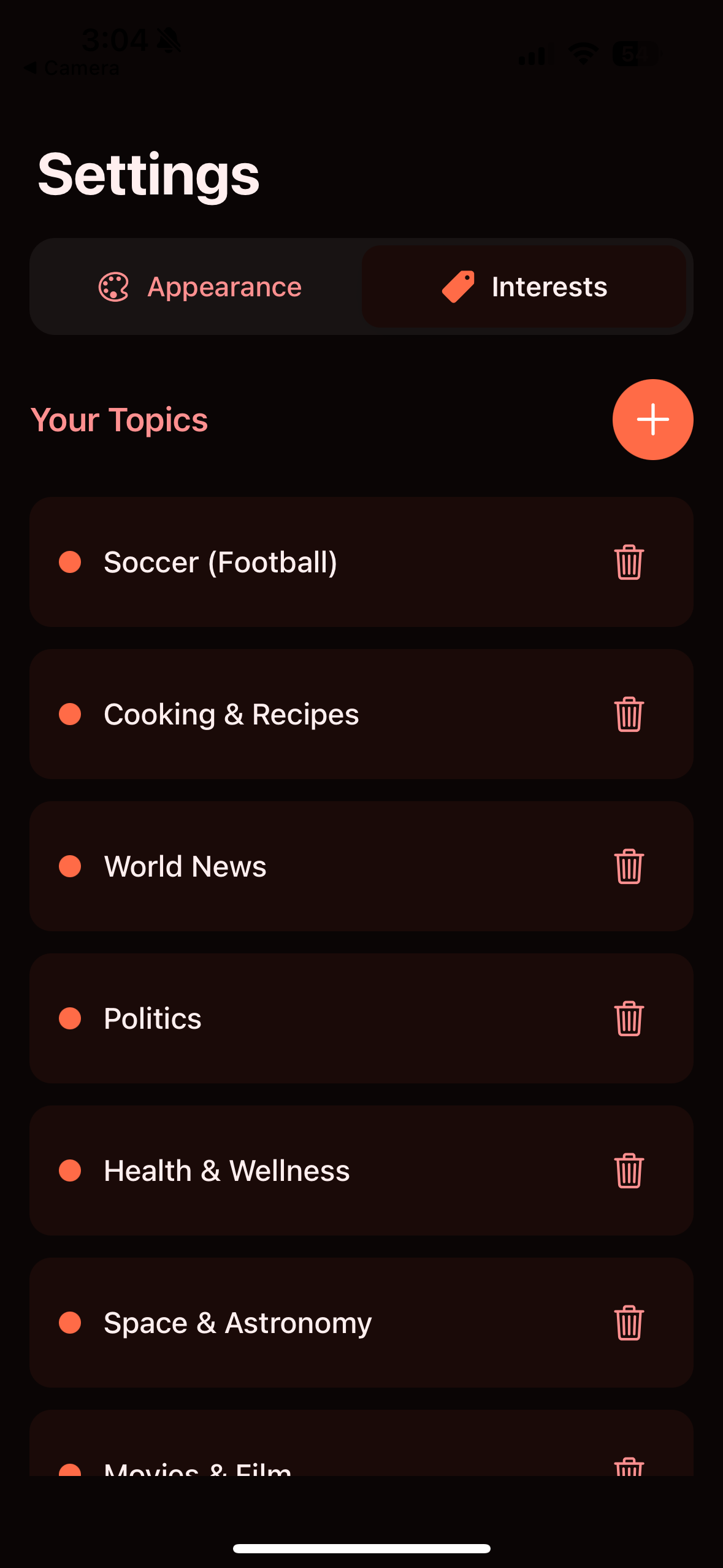The height and width of the screenshot is (1568, 723).
Task: Click the palette icon on the Appearance tab
Action: (114, 286)
